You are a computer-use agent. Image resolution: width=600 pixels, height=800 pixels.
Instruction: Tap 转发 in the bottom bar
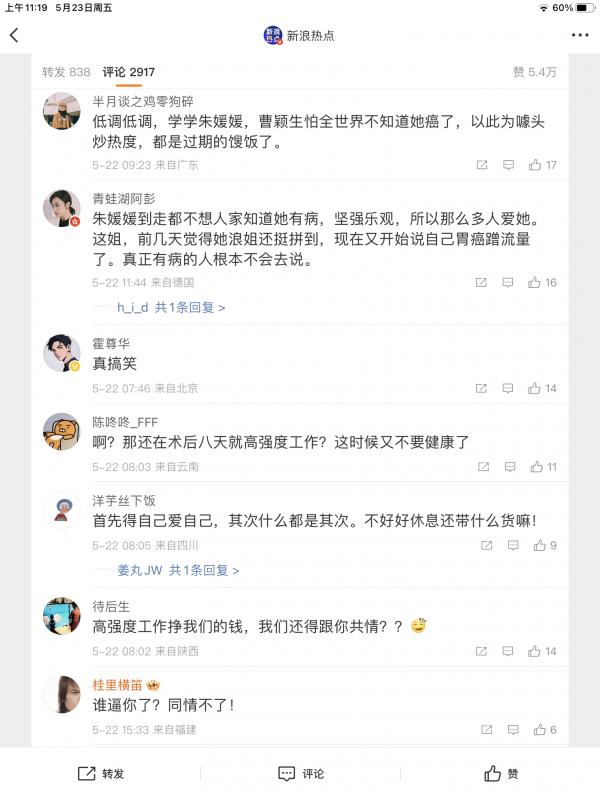click(101, 773)
